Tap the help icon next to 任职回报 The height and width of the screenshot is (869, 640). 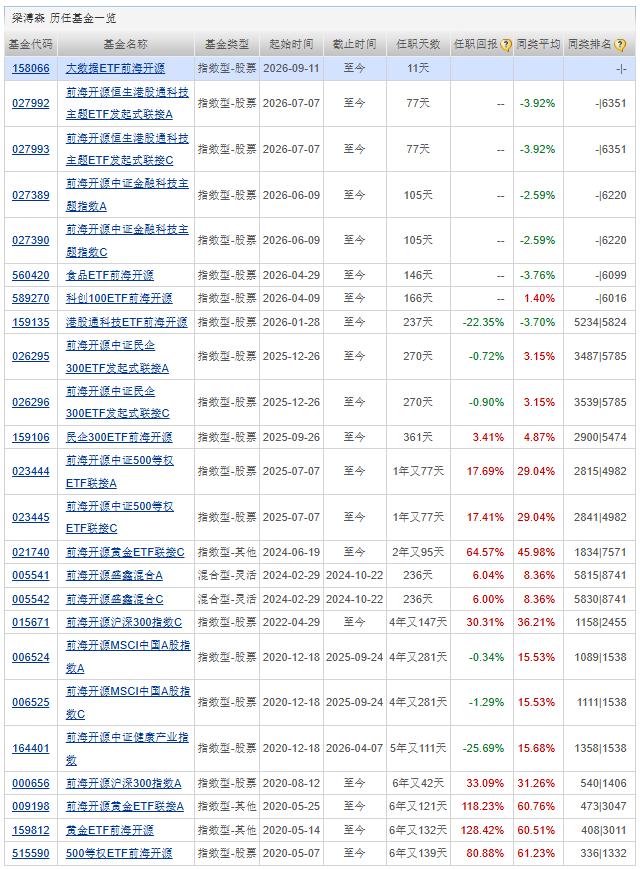505,45
